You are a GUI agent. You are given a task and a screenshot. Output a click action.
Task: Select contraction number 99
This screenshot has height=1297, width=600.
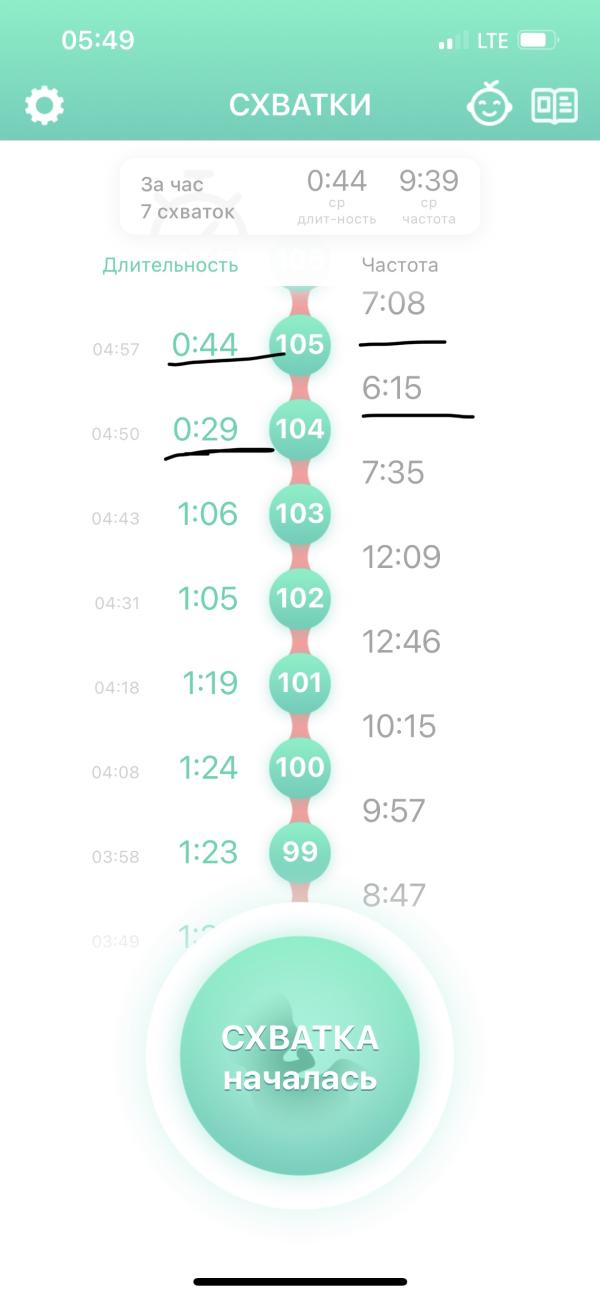300,852
